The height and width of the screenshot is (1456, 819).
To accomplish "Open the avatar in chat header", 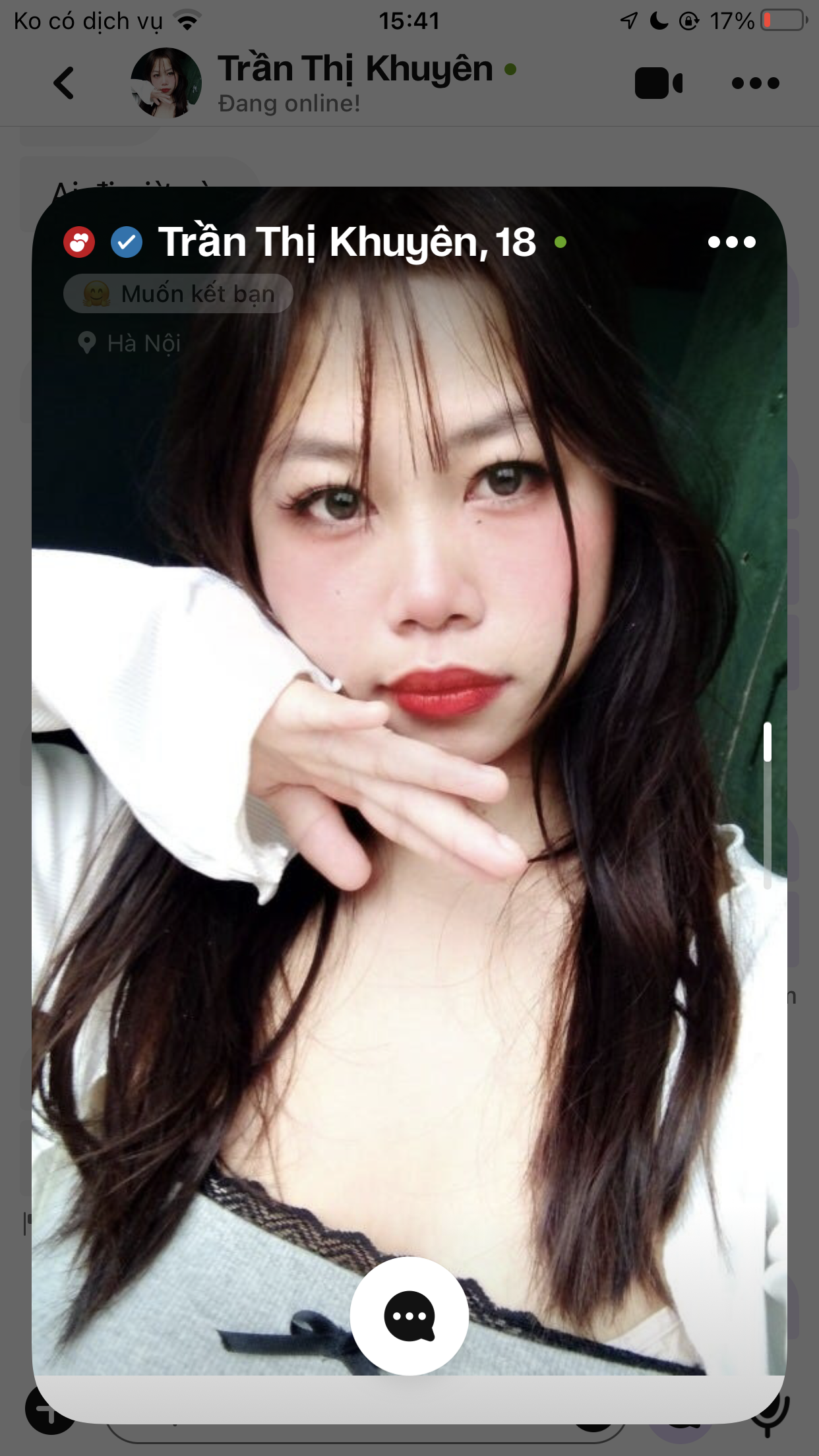I will [166, 83].
